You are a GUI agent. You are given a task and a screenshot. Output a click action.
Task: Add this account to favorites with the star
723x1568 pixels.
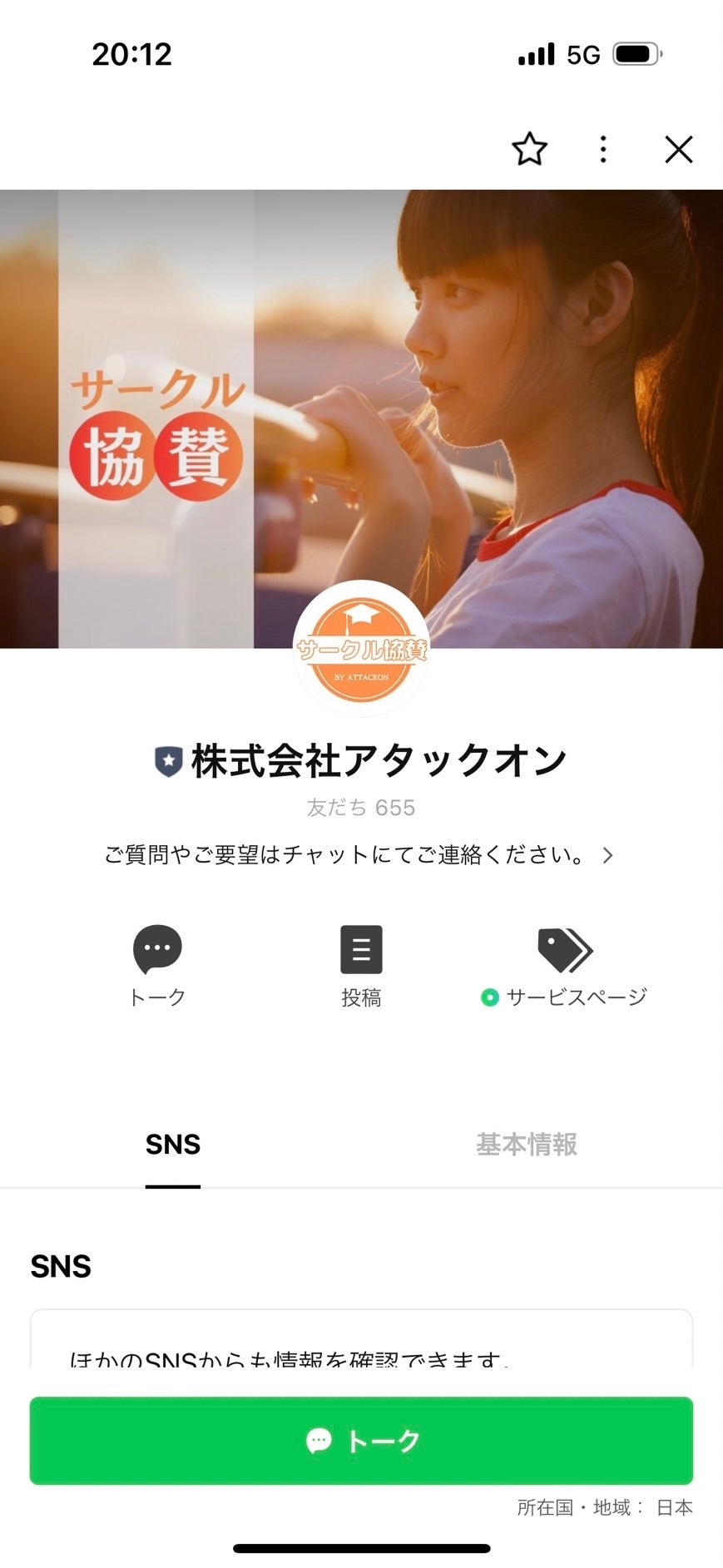click(529, 150)
